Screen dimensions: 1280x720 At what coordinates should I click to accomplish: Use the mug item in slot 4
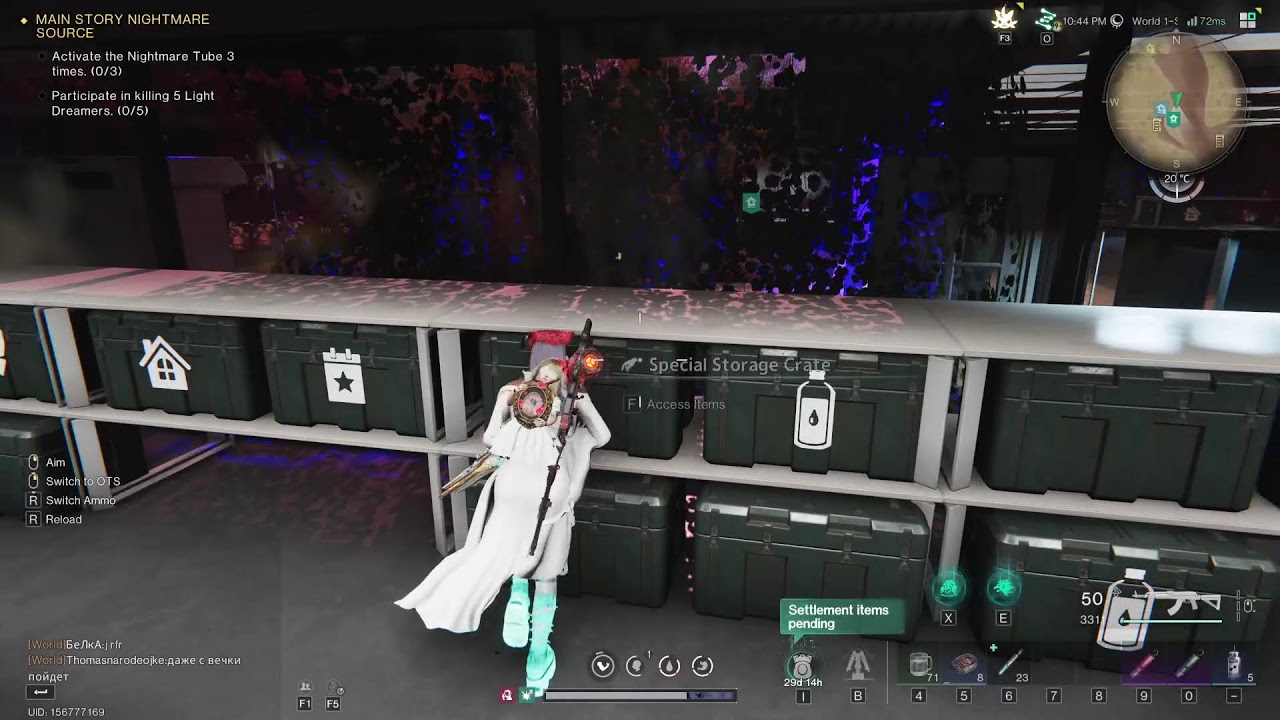(x=920, y=664)
